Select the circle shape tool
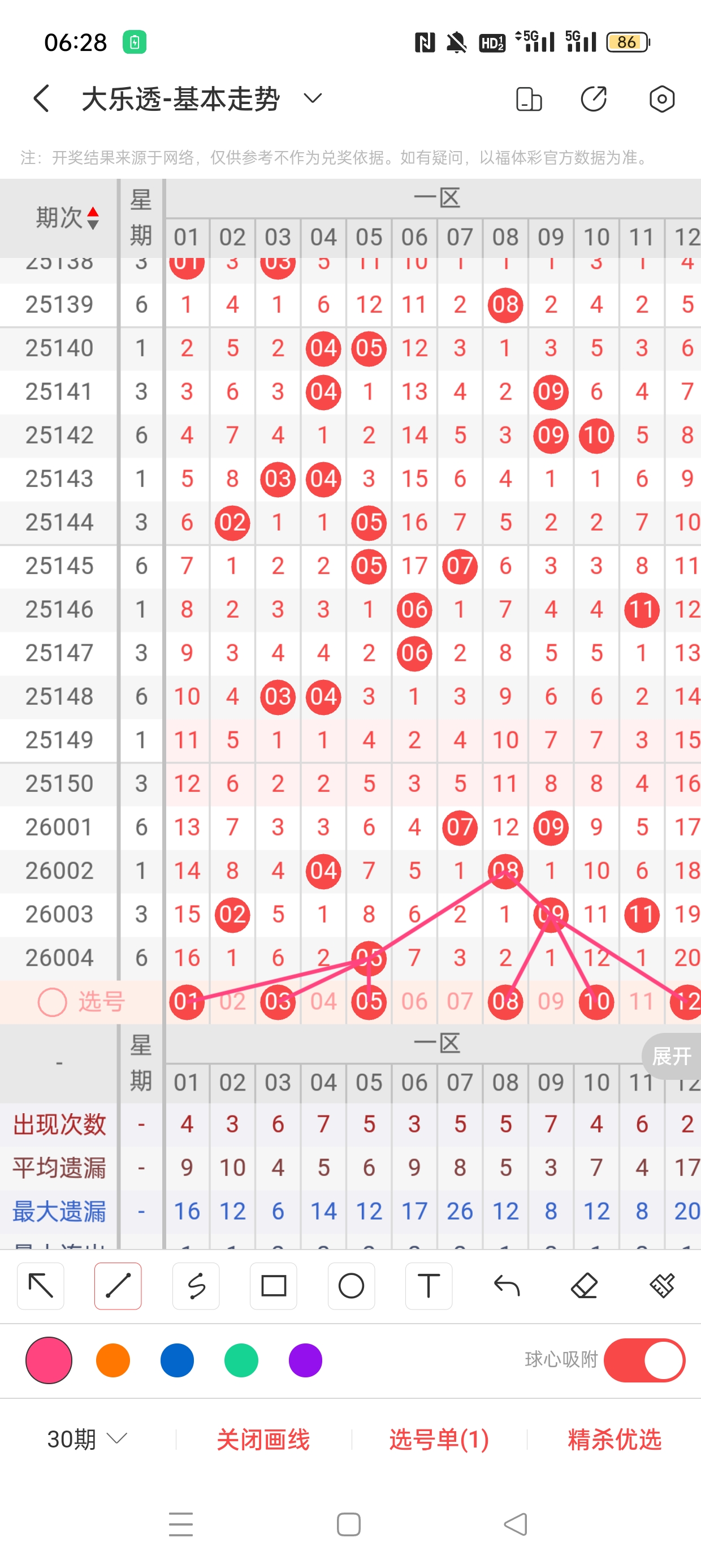701x1568 pixels. tap(351, 1286)
